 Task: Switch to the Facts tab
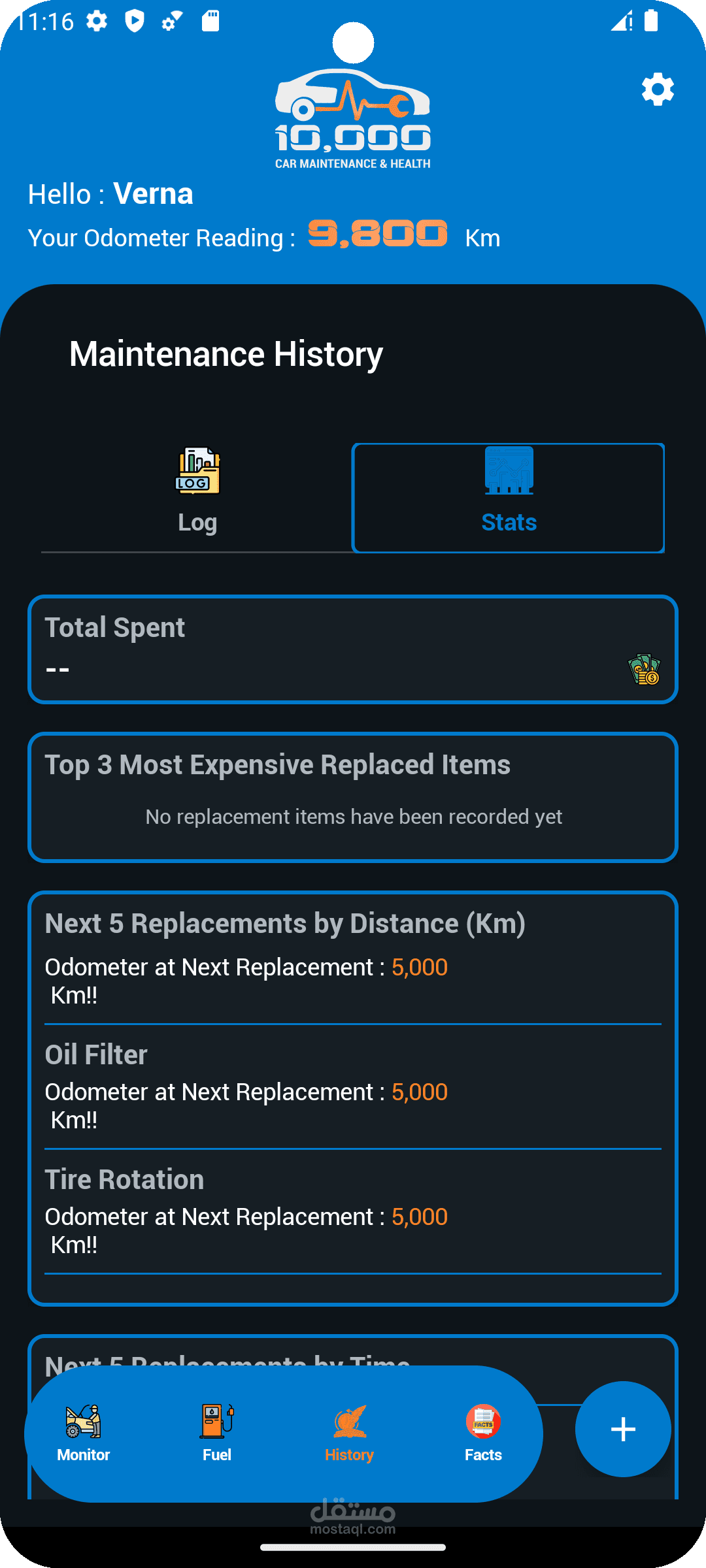coord(483,1433)
